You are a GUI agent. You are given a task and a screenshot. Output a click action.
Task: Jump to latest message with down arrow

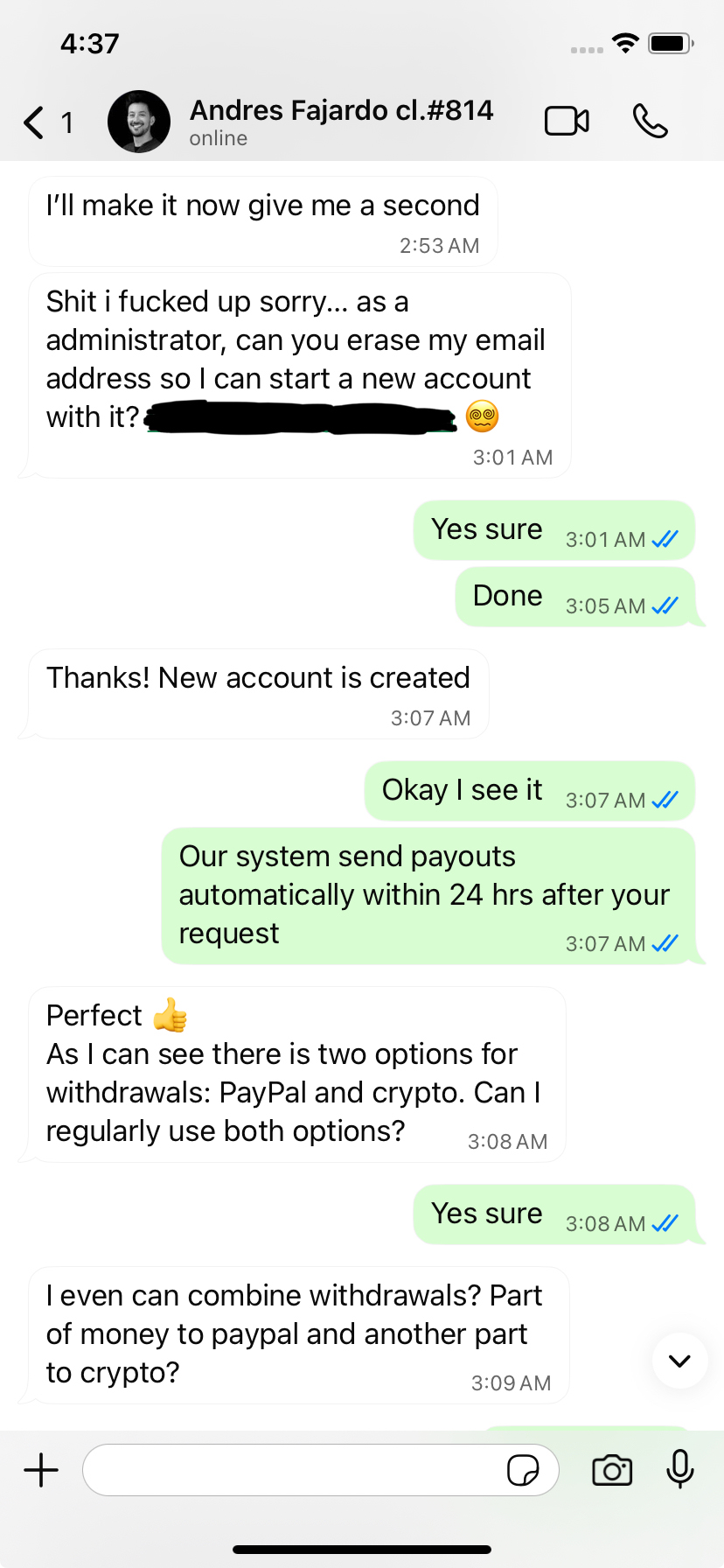point(679,1361)
